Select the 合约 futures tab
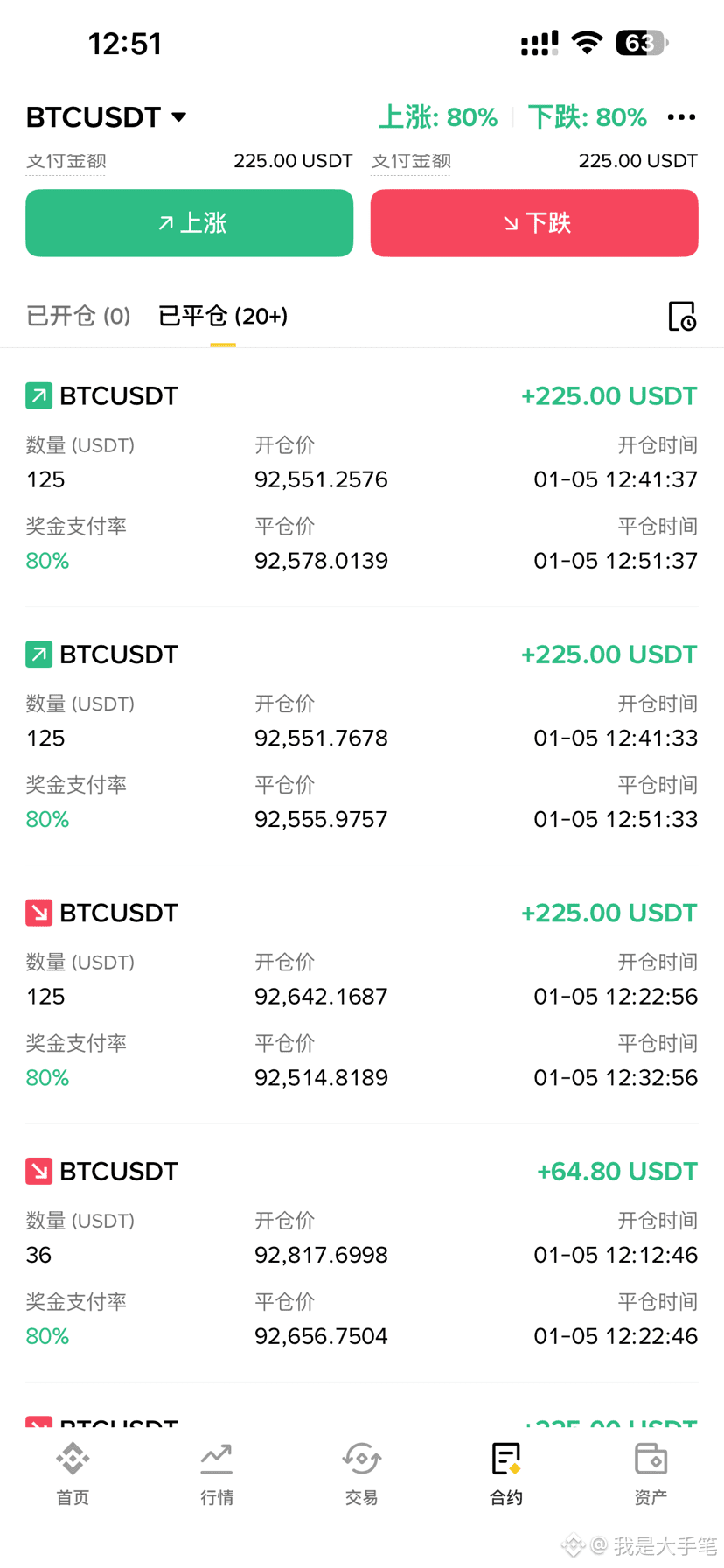Image resolution: width=724 pixels, height=1568 pixels. tap(506, 1474)
